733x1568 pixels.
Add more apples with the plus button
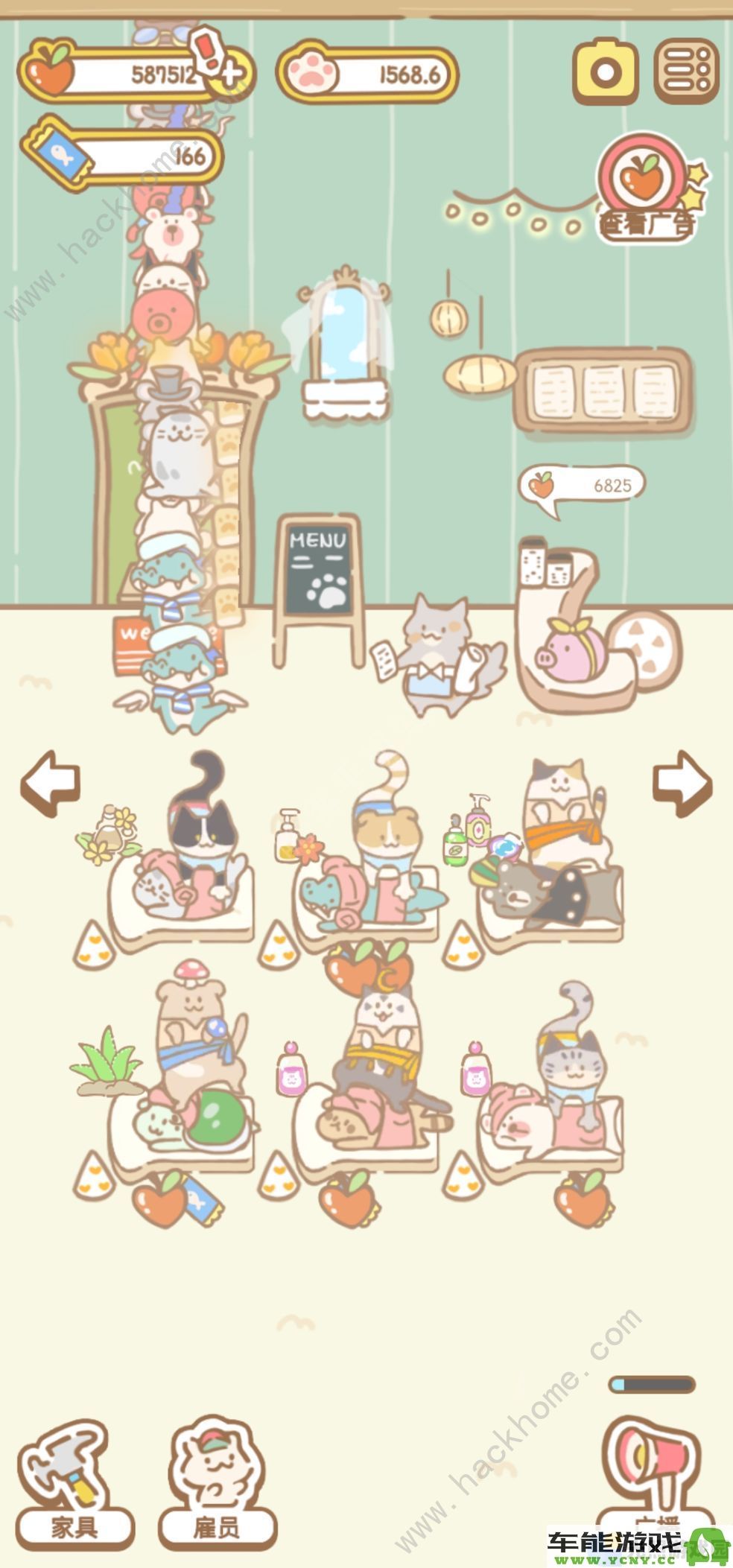point(232,73)
